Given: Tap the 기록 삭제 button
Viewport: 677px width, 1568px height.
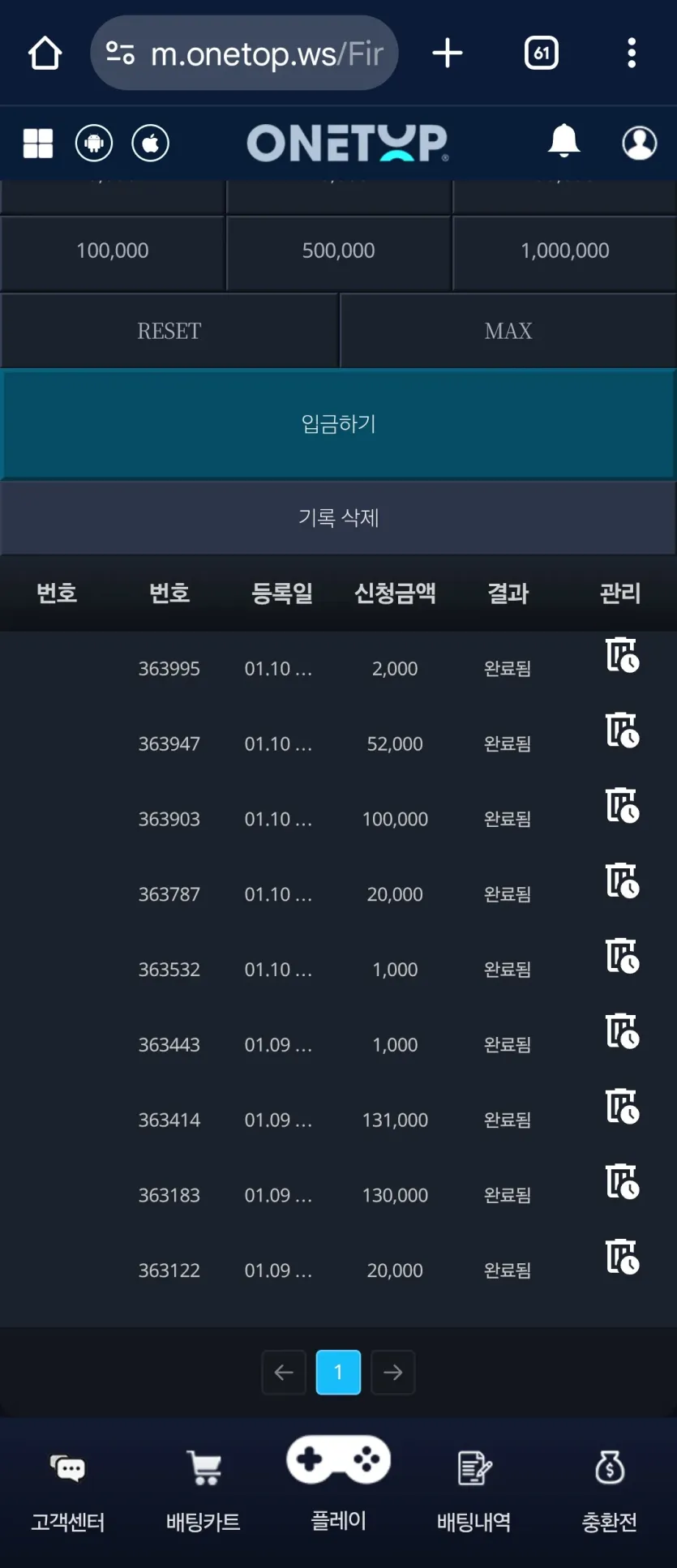Looking at the screenshot, I should [339, 517].
